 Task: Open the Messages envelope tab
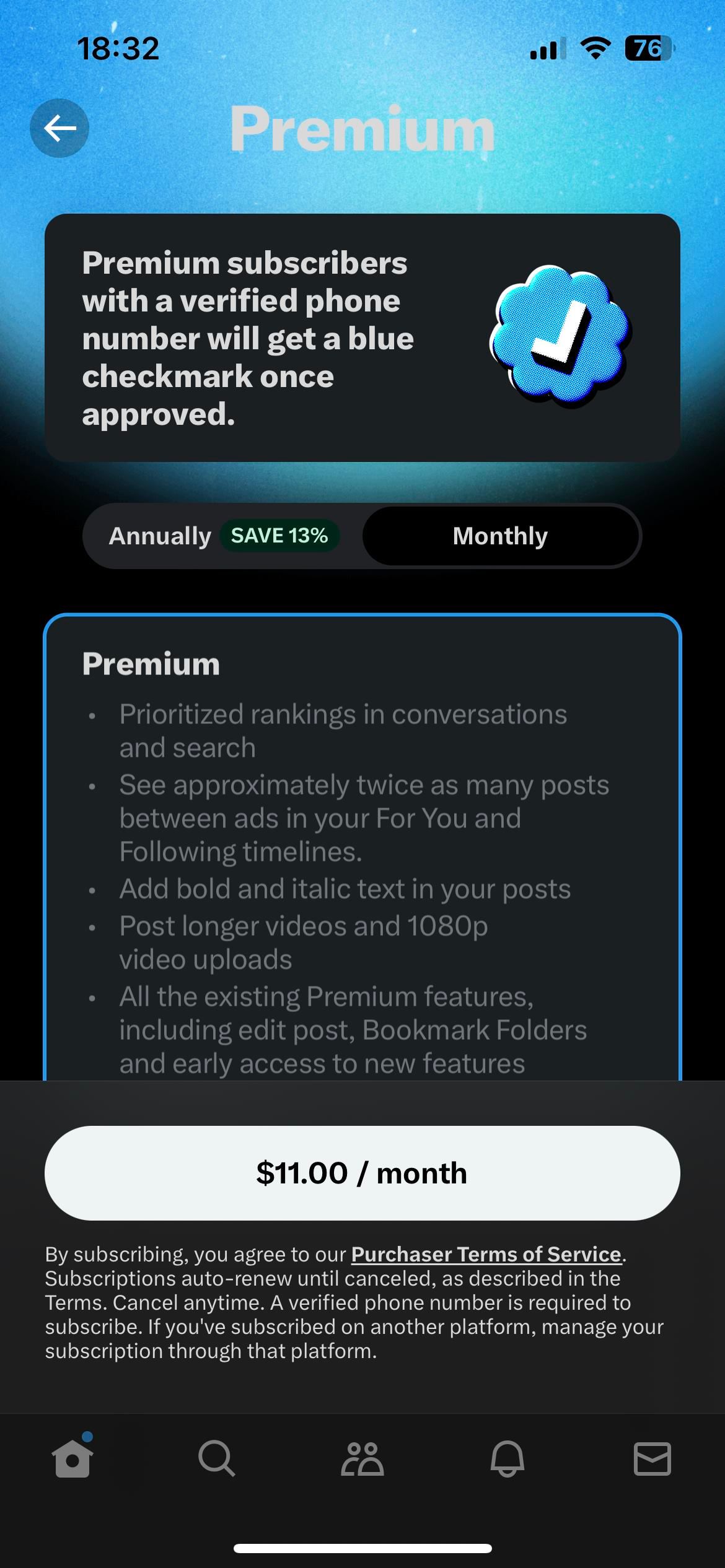pyautogui.click(x=652, y=1458)
